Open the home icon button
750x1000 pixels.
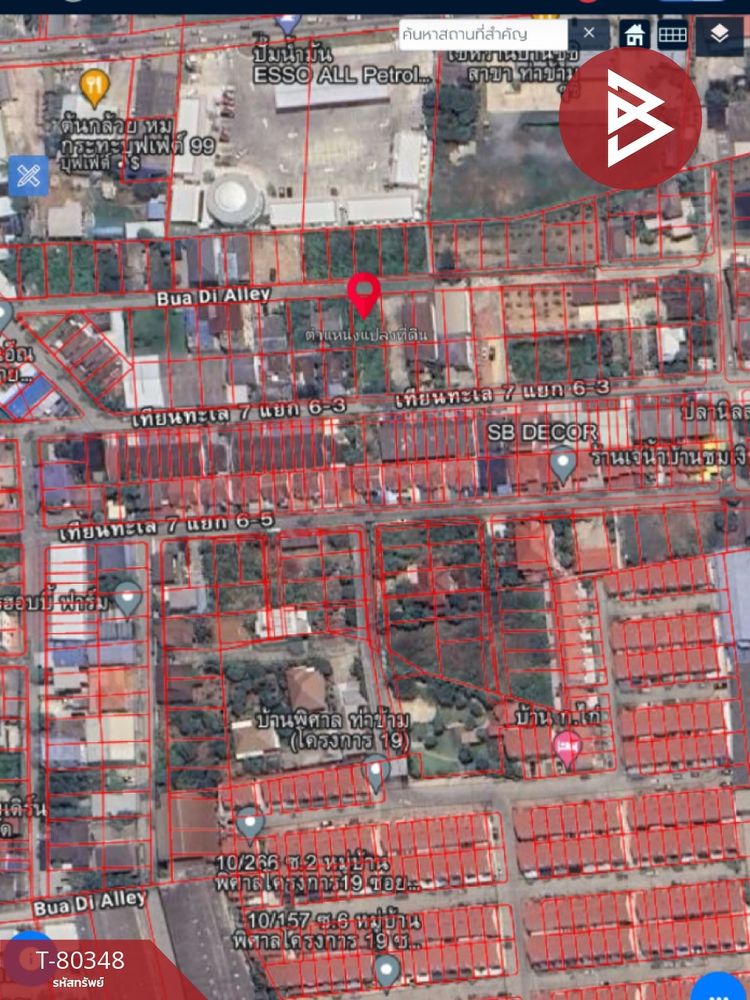pos(634,34)
